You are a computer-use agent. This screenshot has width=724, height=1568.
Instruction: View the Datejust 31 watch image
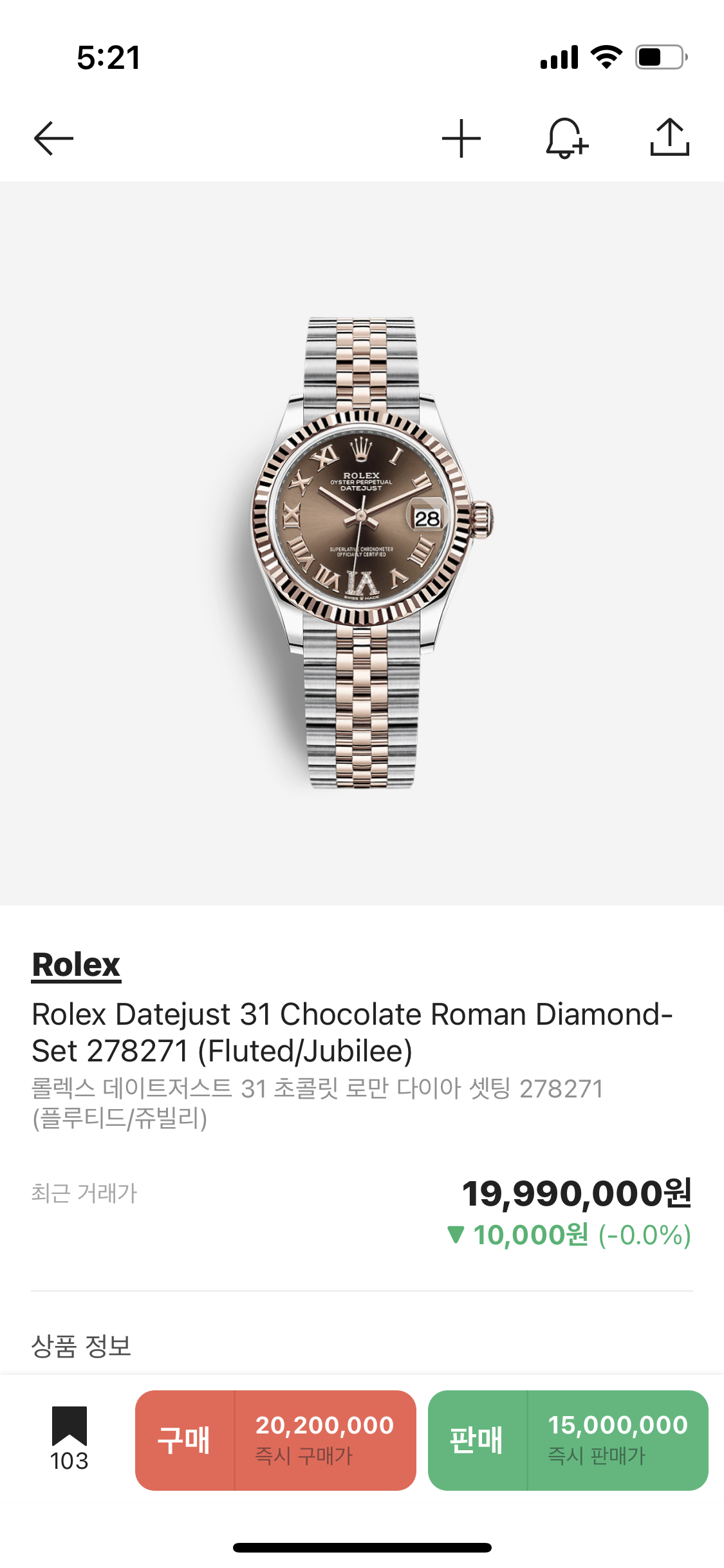point(362,552)
